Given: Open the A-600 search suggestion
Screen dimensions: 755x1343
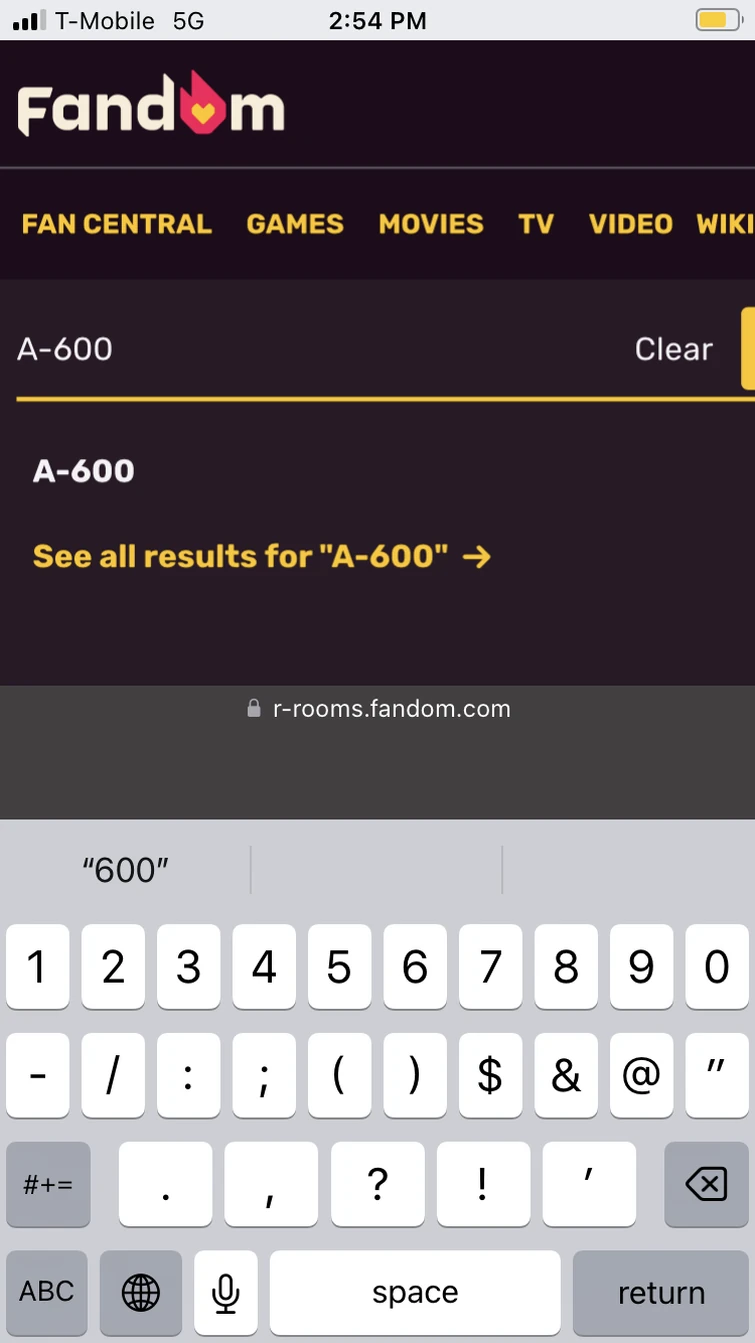Looking at the screenshot, I should coord(84,471).
